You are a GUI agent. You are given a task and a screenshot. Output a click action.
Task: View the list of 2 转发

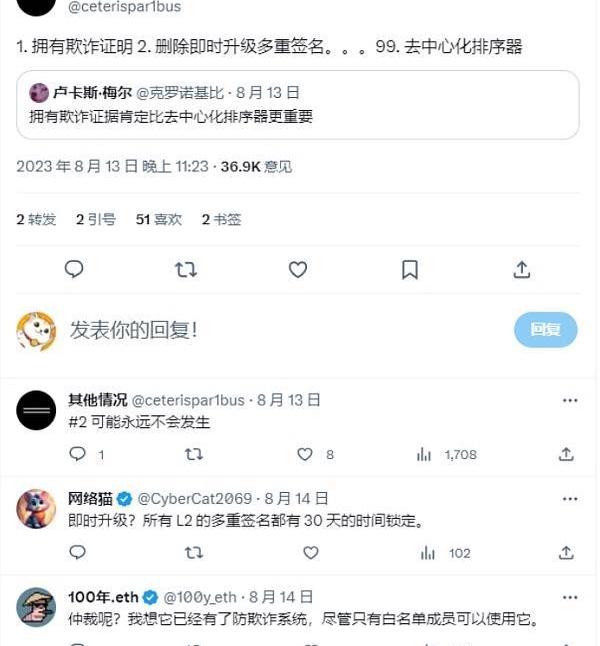coord(36,219)
